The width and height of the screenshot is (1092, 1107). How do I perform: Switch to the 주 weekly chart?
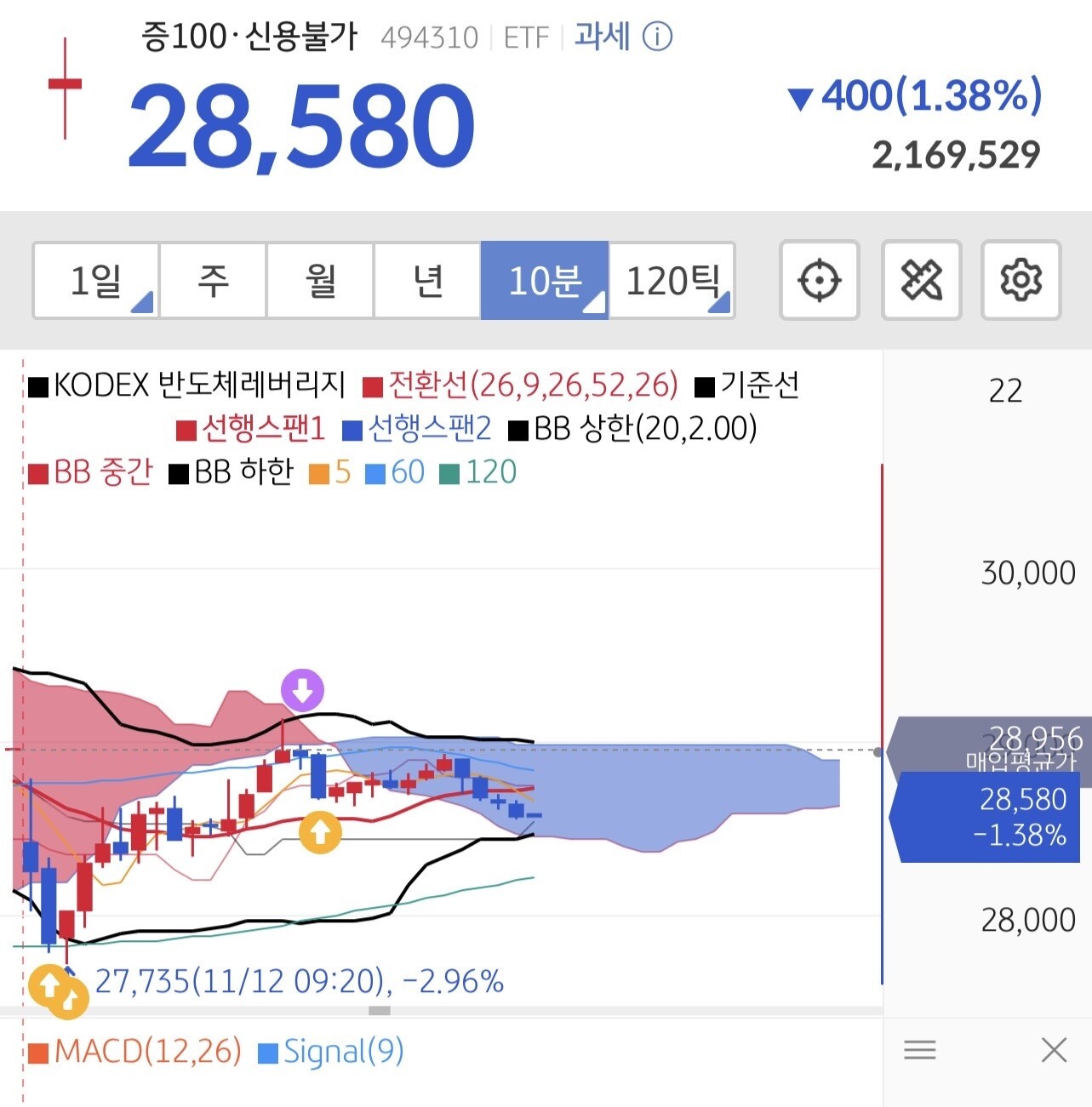coord(214,281)
